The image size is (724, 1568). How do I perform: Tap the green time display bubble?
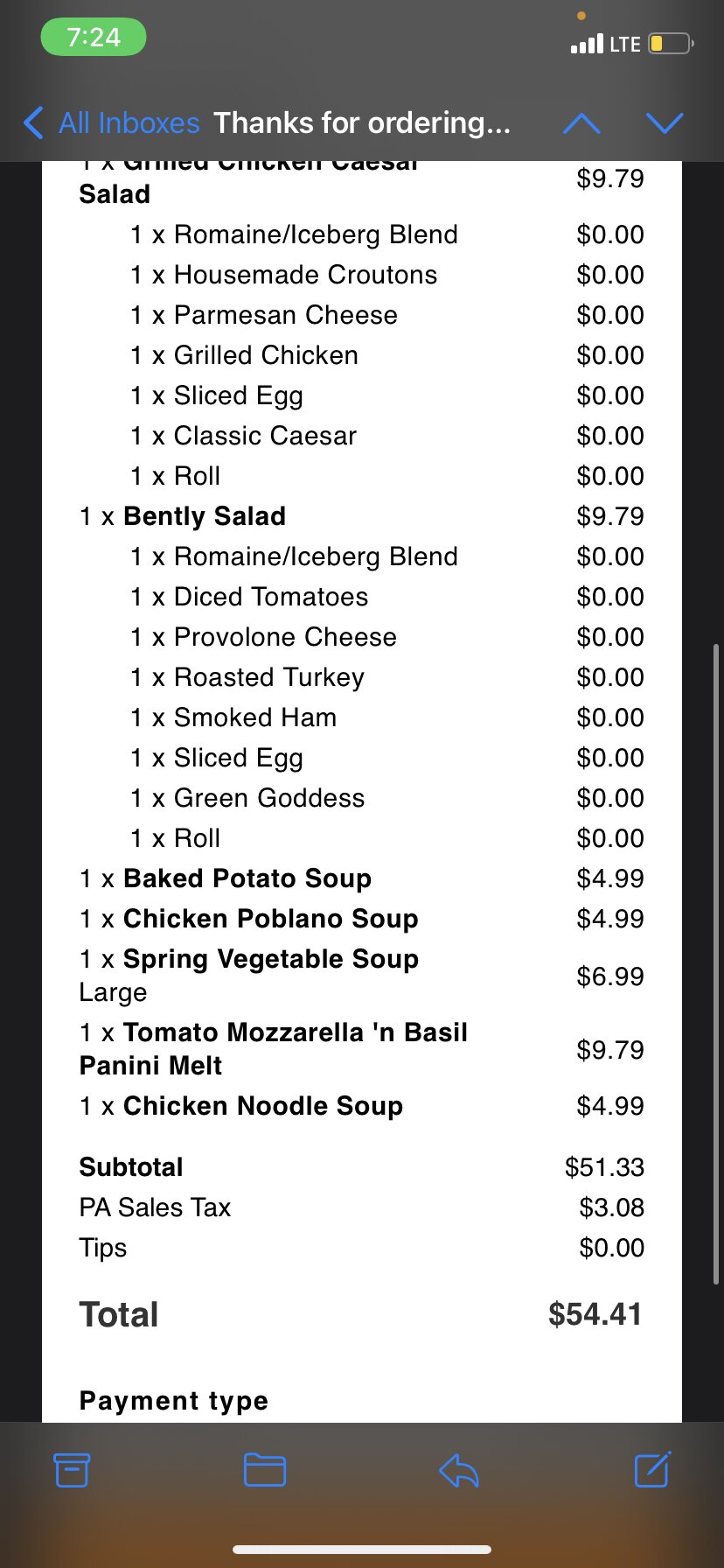pyautogui.click(x=94, y=36)
